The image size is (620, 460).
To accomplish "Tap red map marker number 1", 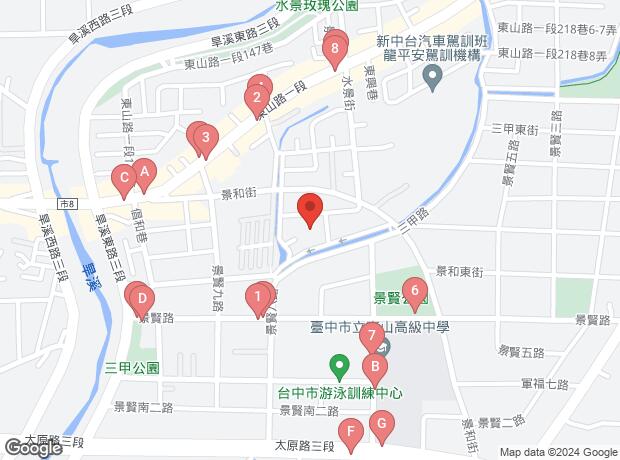I will pos(259,296).
